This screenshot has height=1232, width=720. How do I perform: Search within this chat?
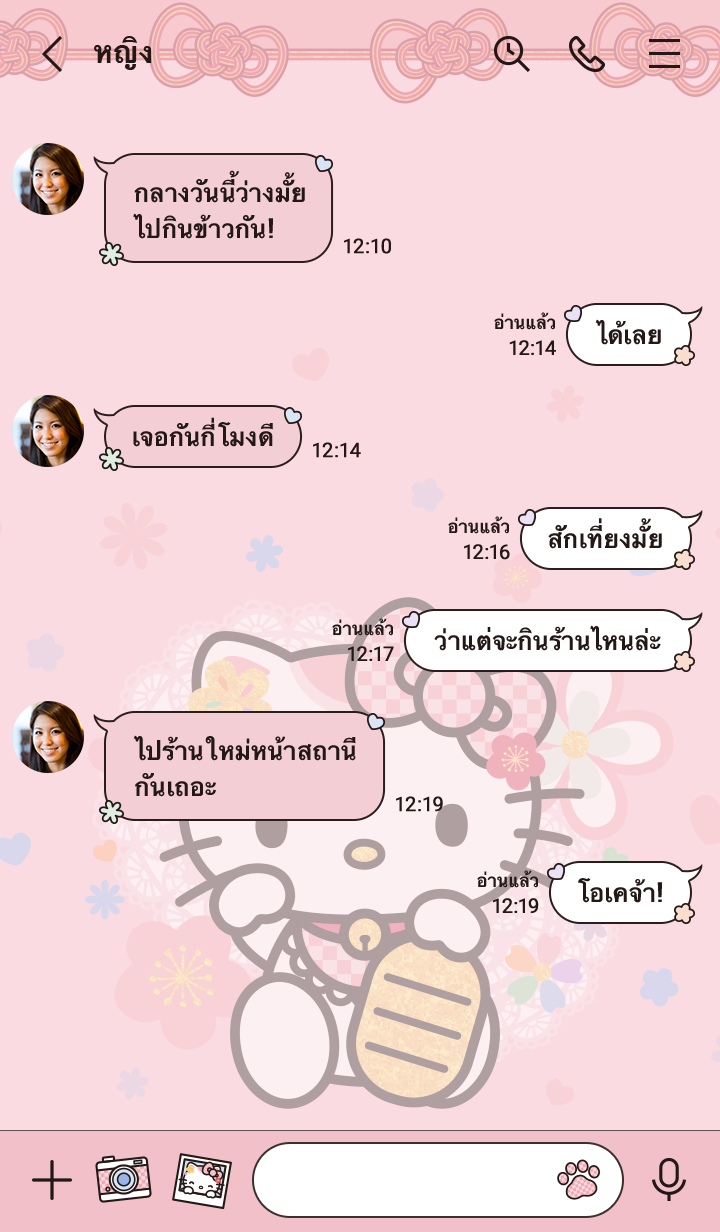(512, 54)
